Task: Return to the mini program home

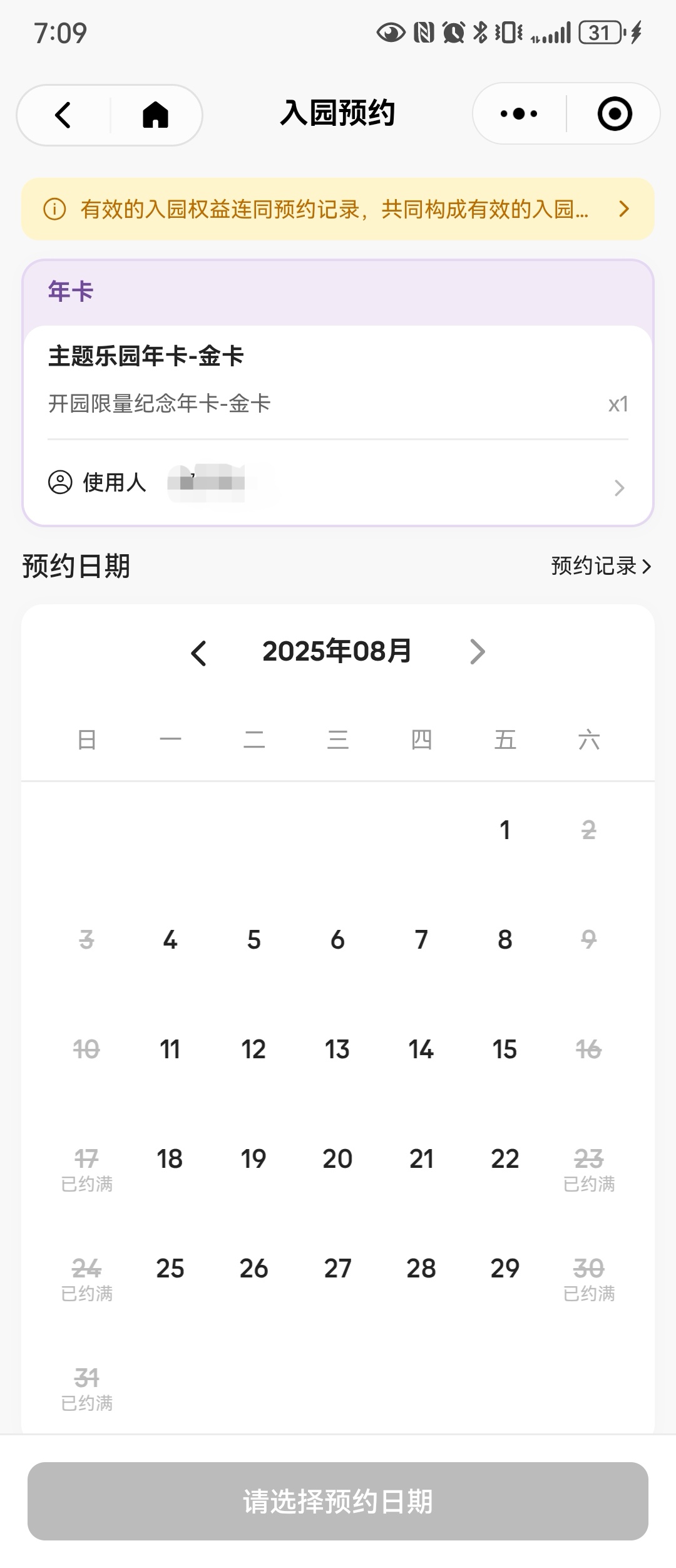Action: 155,115
